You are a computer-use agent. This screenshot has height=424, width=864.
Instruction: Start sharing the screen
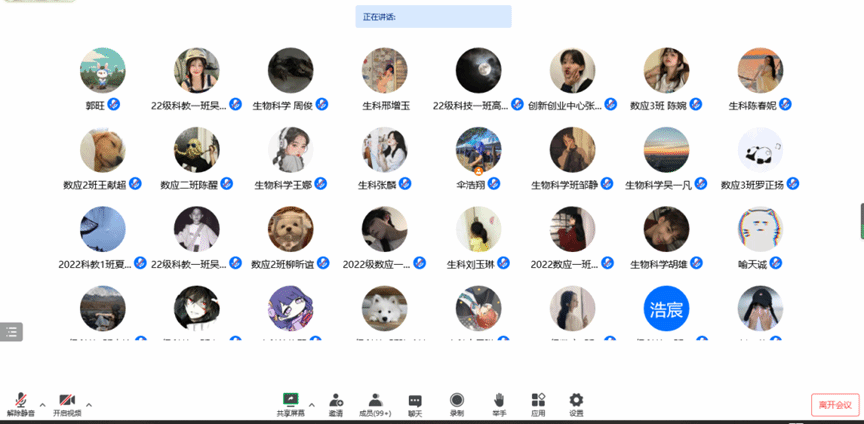pos(291,402)
